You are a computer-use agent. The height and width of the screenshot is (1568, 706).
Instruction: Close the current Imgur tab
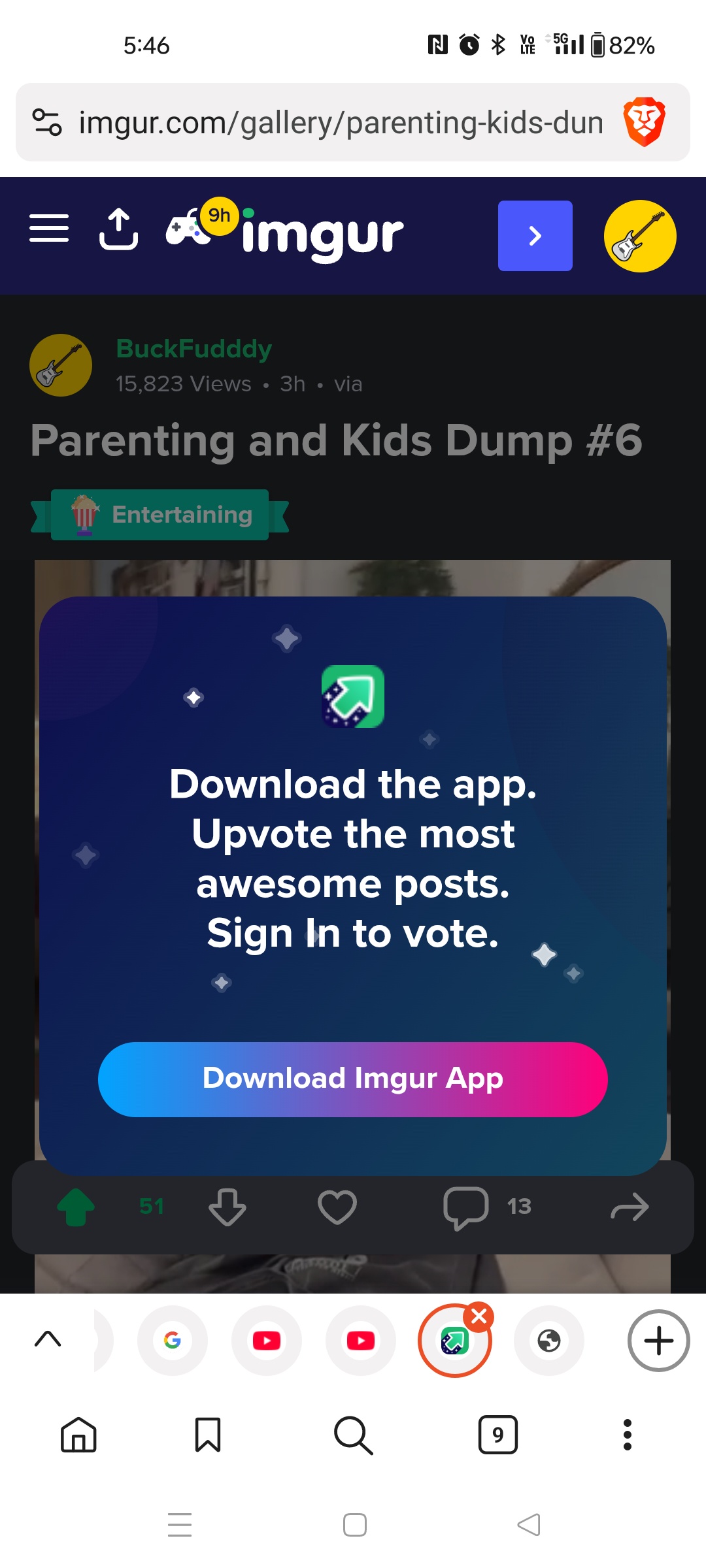pos(479,1317)
